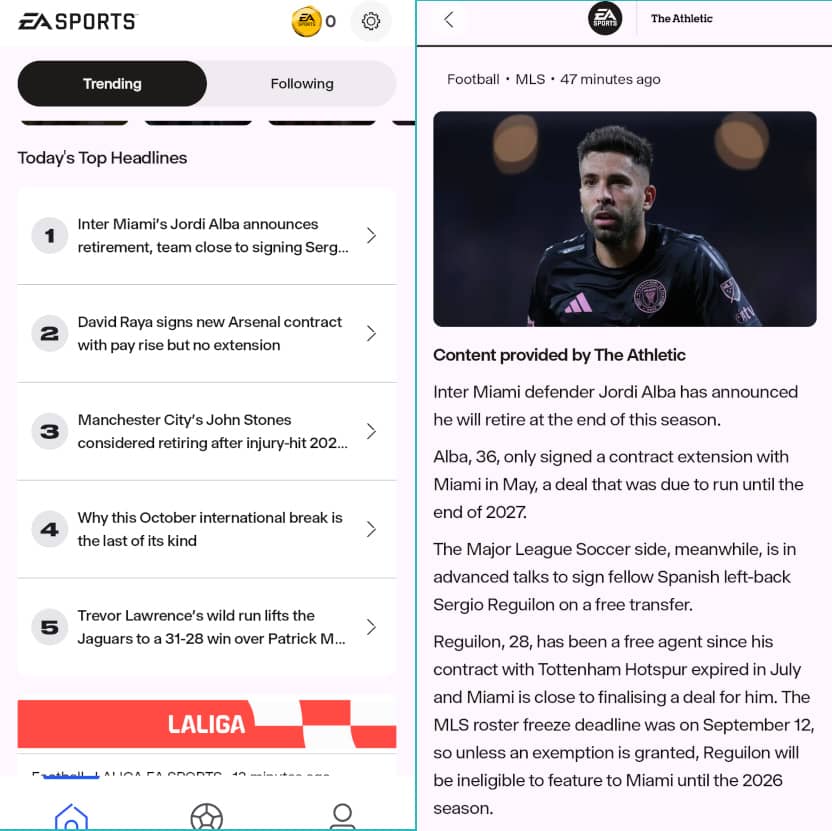
Task: Select the Trending tab
Action: coord(112,84)
